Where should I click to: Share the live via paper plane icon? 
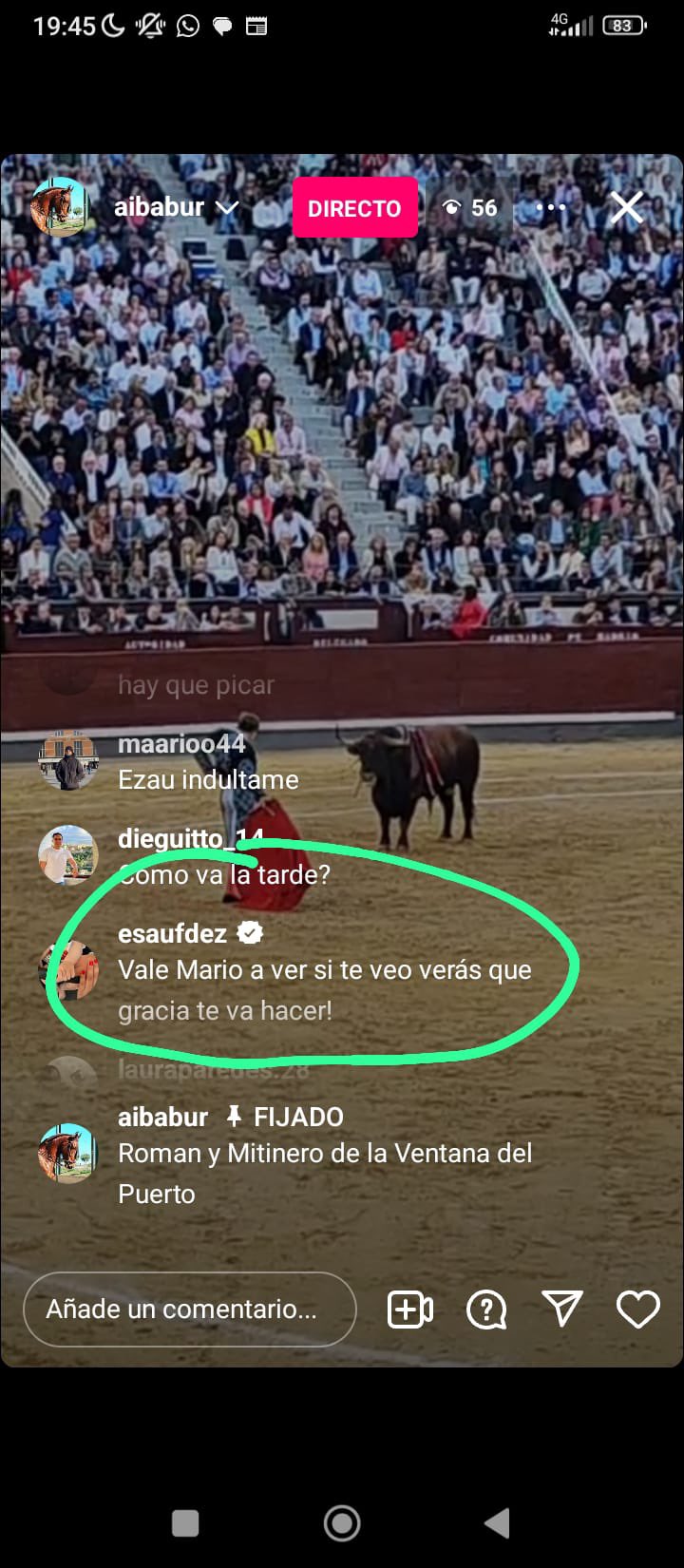561,1309
